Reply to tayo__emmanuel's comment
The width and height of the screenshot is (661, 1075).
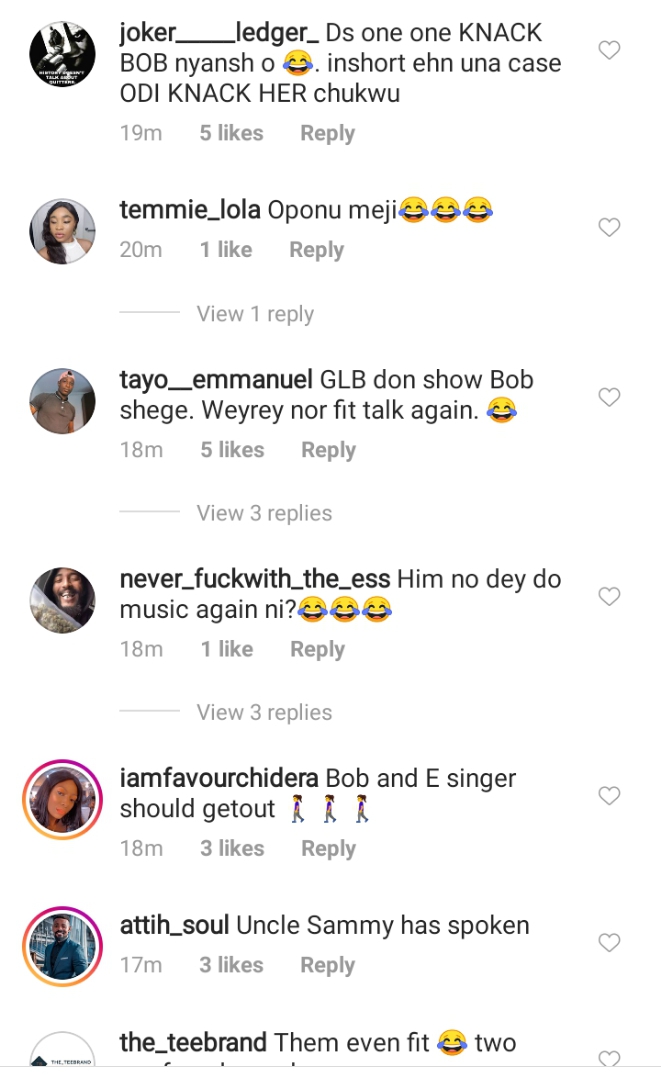(328, 450)
